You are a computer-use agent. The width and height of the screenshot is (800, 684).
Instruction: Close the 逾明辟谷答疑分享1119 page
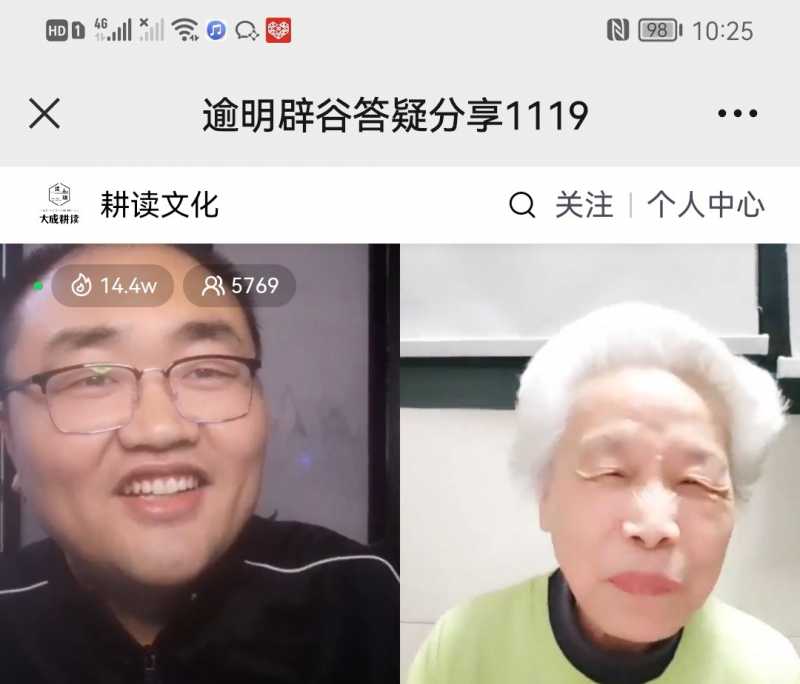[x=44, y=114]
